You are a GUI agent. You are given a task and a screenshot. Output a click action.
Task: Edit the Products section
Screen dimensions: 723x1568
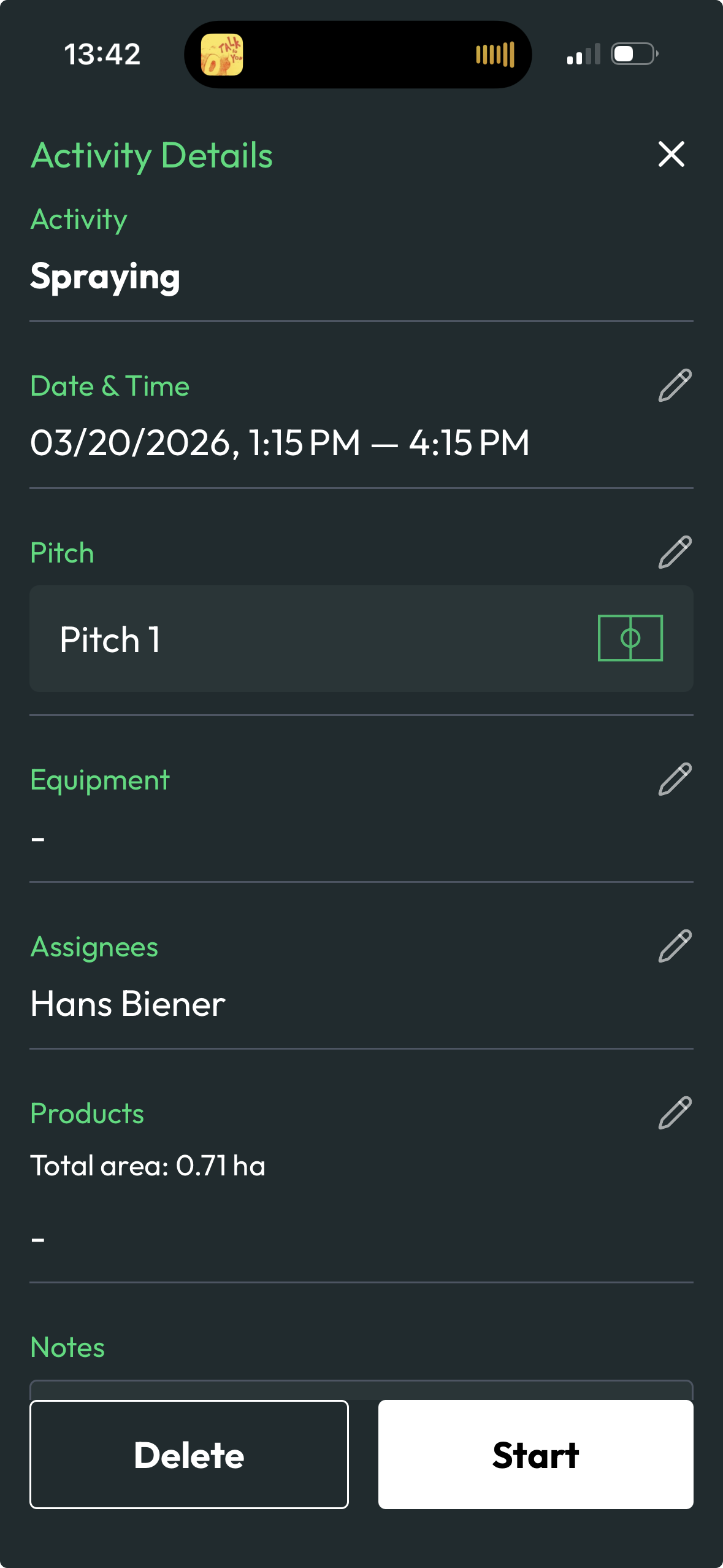(x=673, y=1112)
